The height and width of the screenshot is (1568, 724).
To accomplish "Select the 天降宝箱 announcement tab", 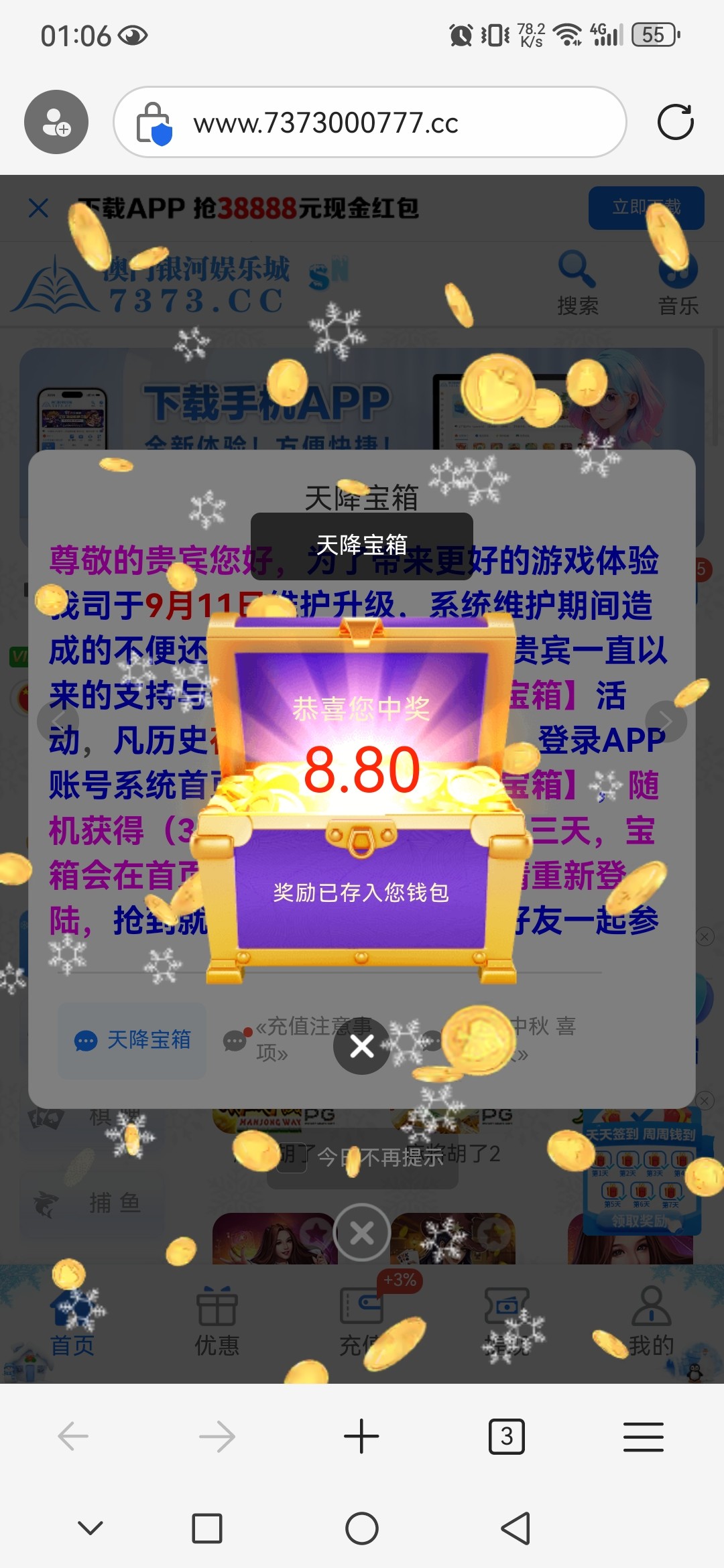I will 133,1040.
